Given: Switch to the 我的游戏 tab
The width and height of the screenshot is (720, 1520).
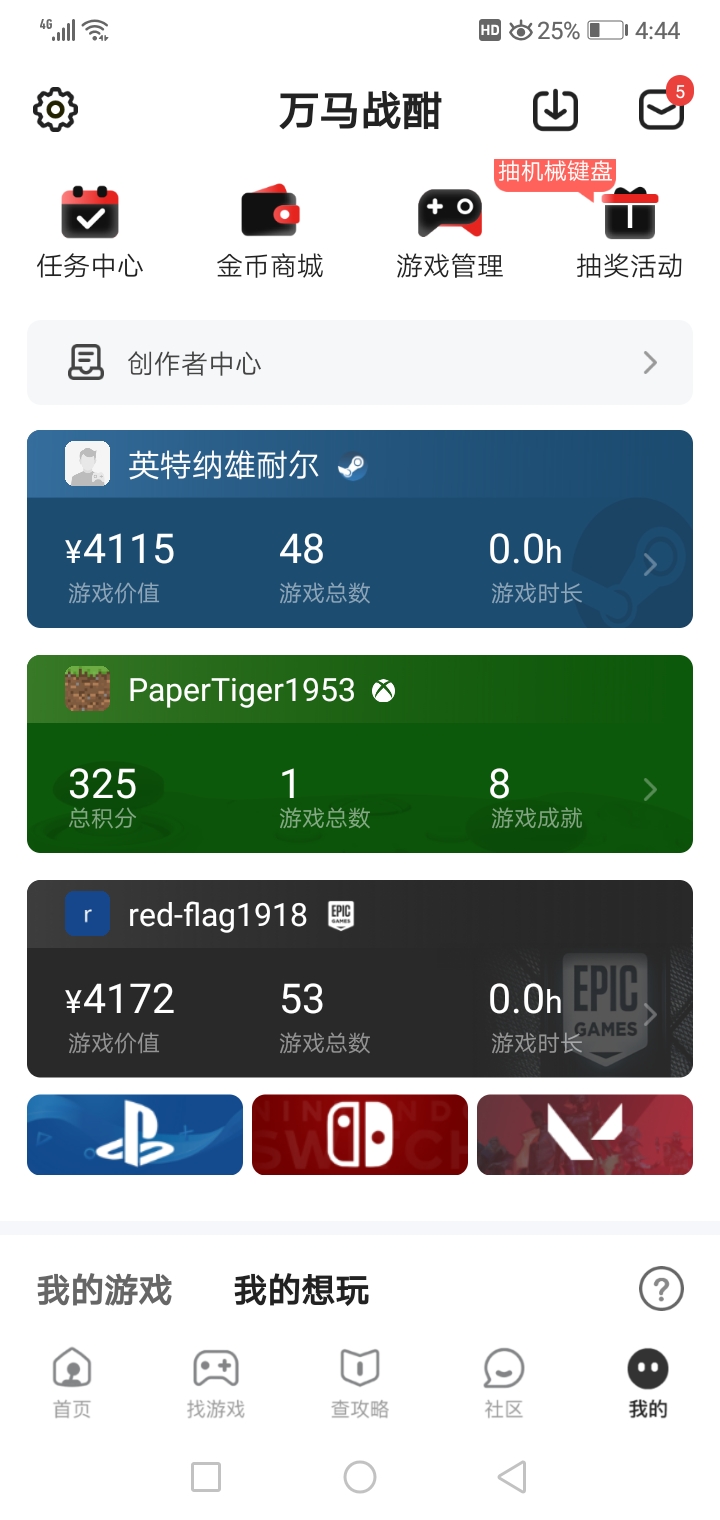Looking at the screenshot, I should 105,1290.
